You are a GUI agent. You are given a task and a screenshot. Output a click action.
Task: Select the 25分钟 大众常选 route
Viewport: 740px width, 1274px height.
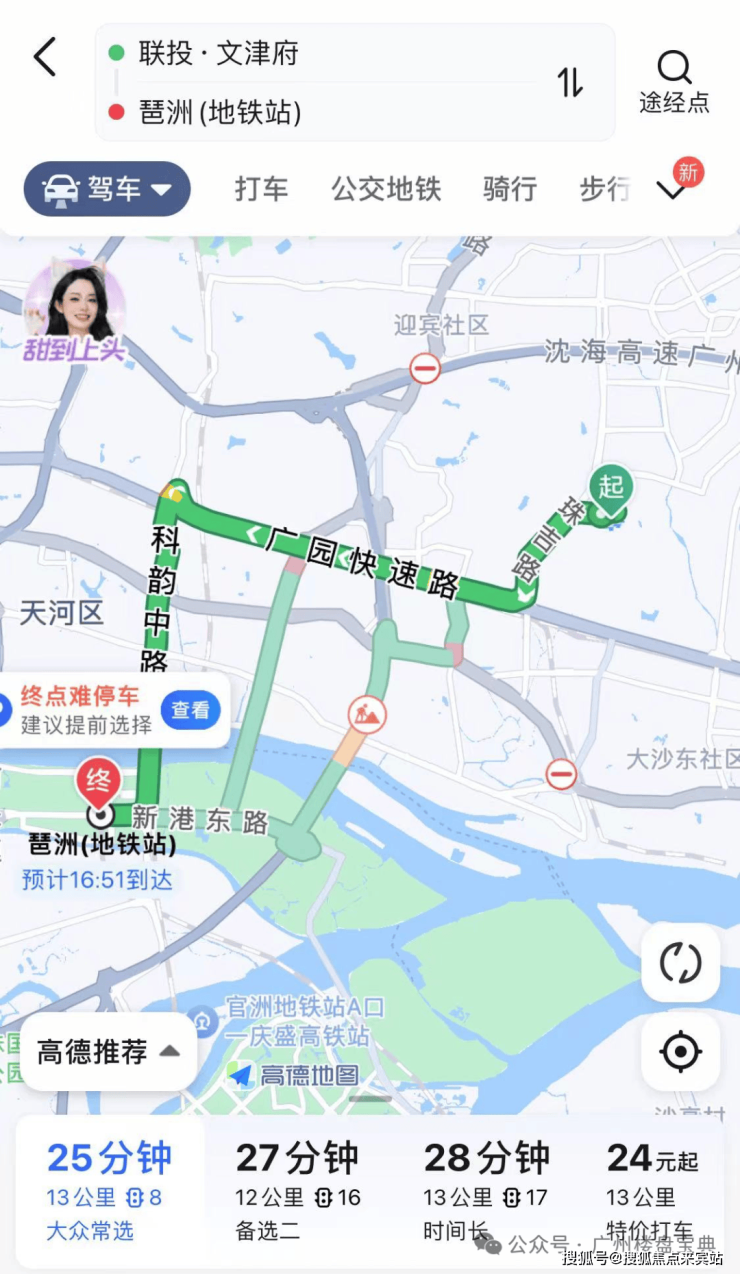[109, 1190]
